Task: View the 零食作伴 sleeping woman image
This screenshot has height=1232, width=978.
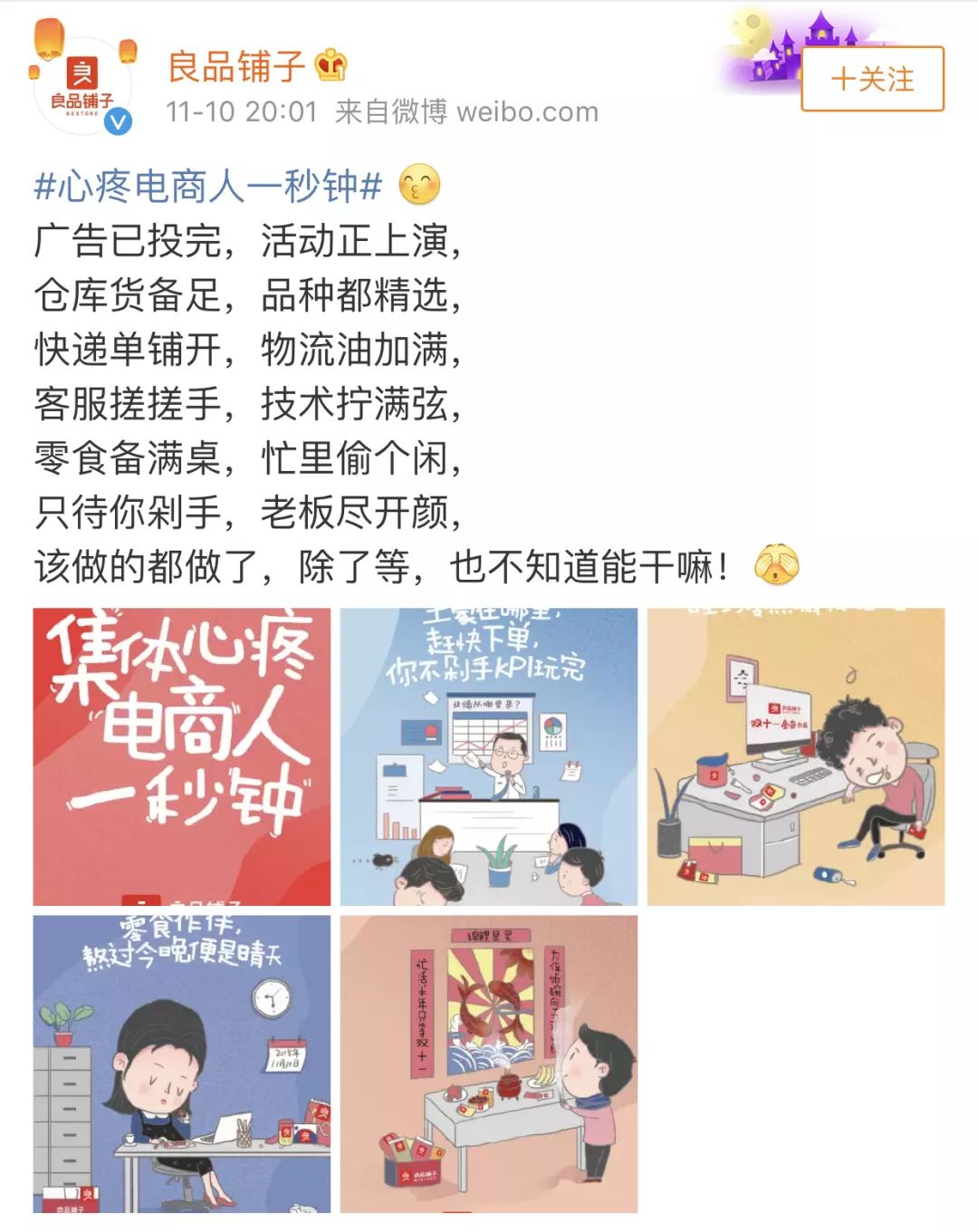Action: [x=182, y=1064]
